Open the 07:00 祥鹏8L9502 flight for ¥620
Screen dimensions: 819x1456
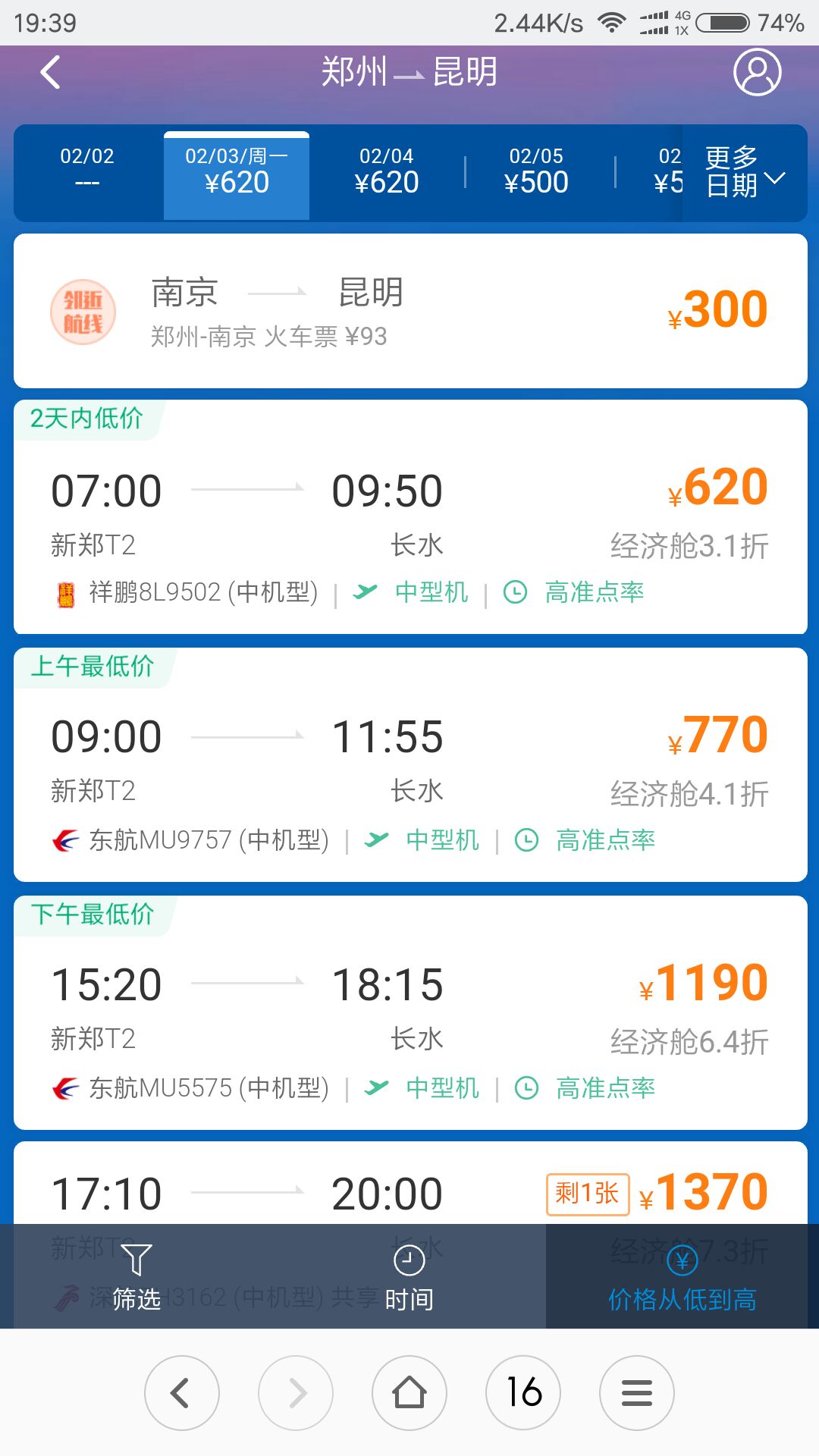410,517
